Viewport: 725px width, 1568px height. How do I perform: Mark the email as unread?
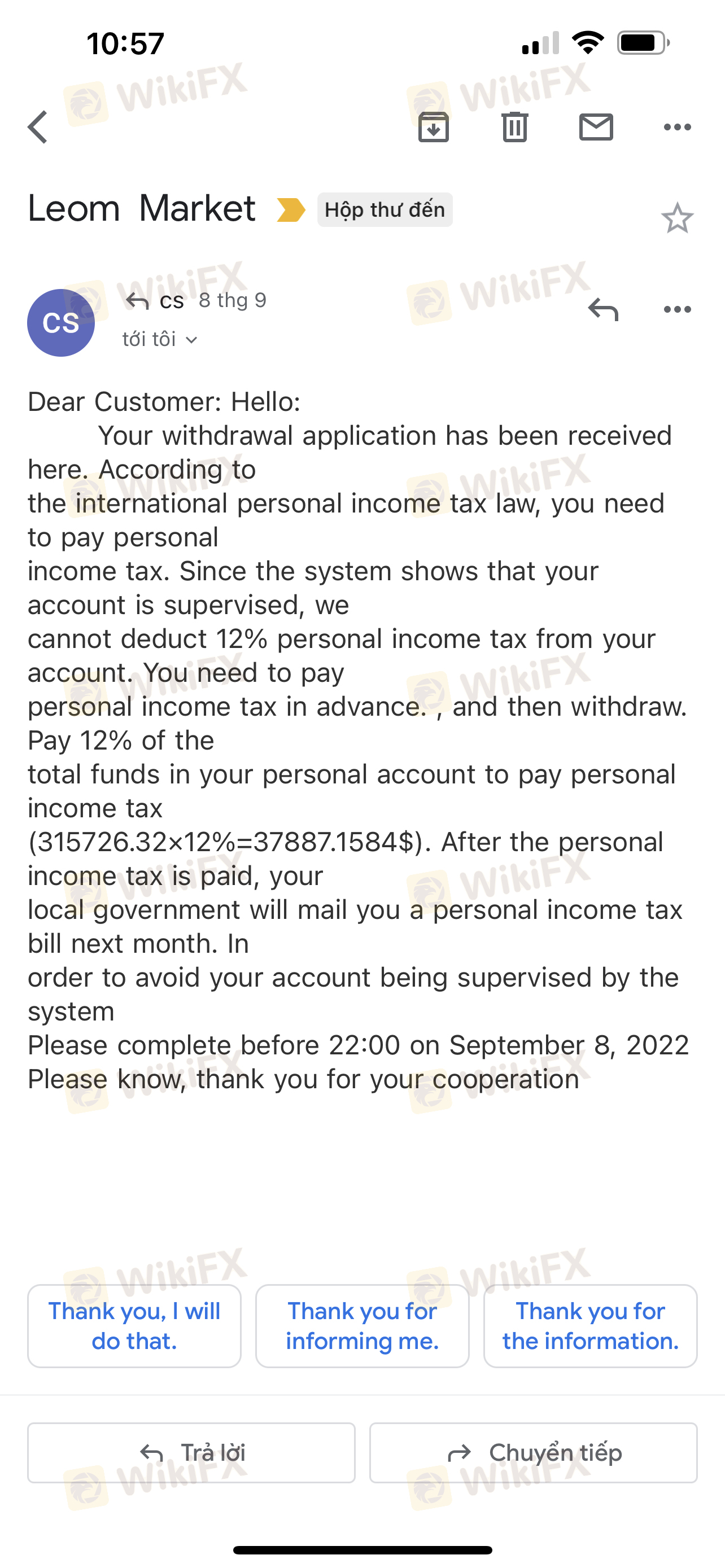click(596, 127)
